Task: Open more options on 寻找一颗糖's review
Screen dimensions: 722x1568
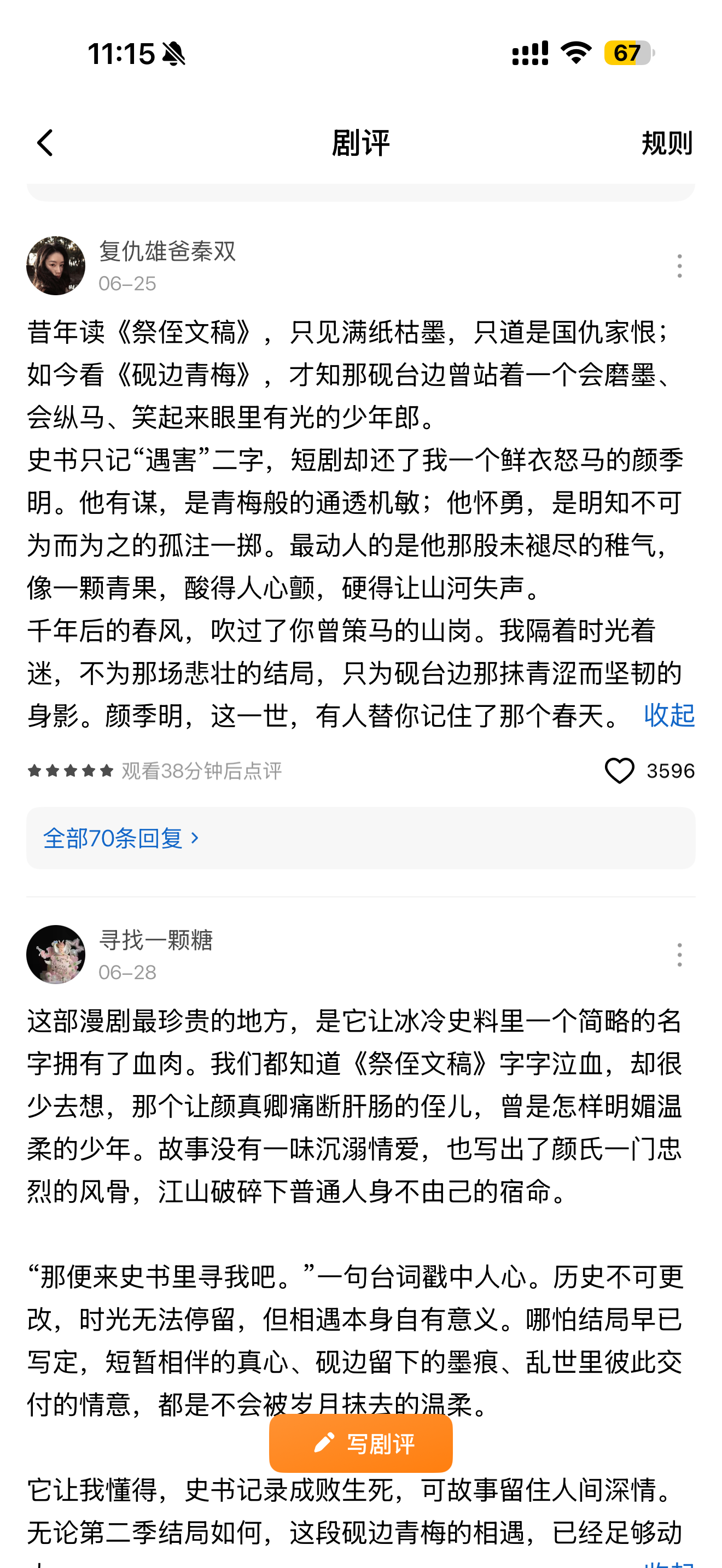Action: (x=679, y=955)
